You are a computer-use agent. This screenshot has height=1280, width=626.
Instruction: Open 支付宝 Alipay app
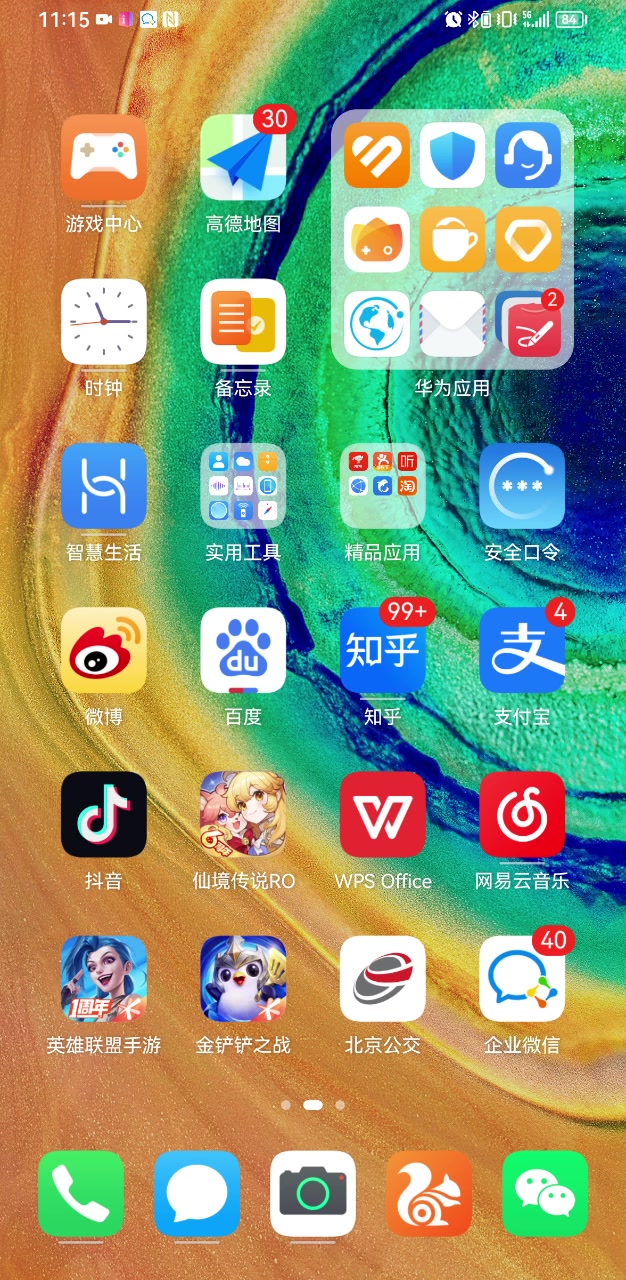pyautogui.click(x=522, y=650)
